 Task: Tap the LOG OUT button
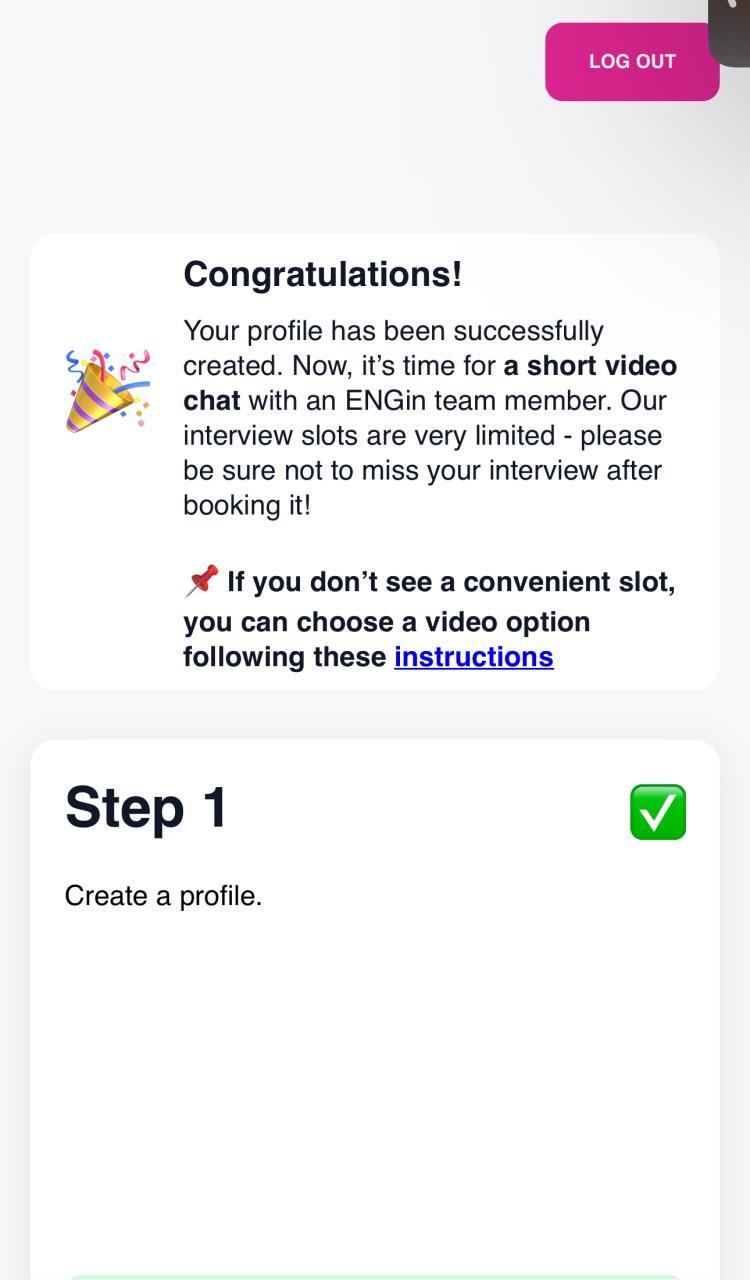coord(632,62)
